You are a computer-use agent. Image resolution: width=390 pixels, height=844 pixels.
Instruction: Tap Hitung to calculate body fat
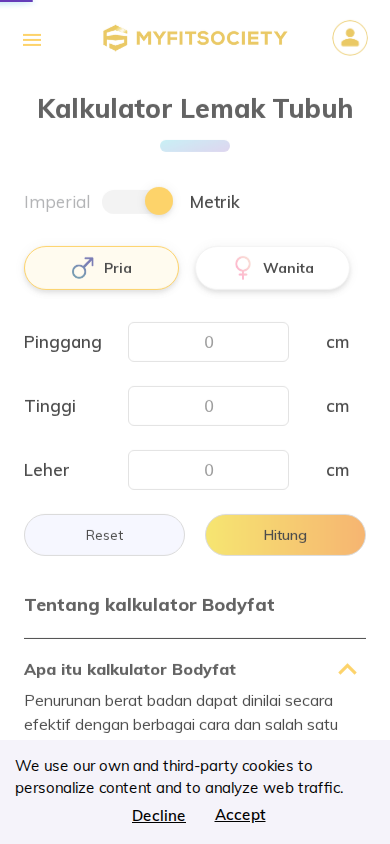[286, 535]
